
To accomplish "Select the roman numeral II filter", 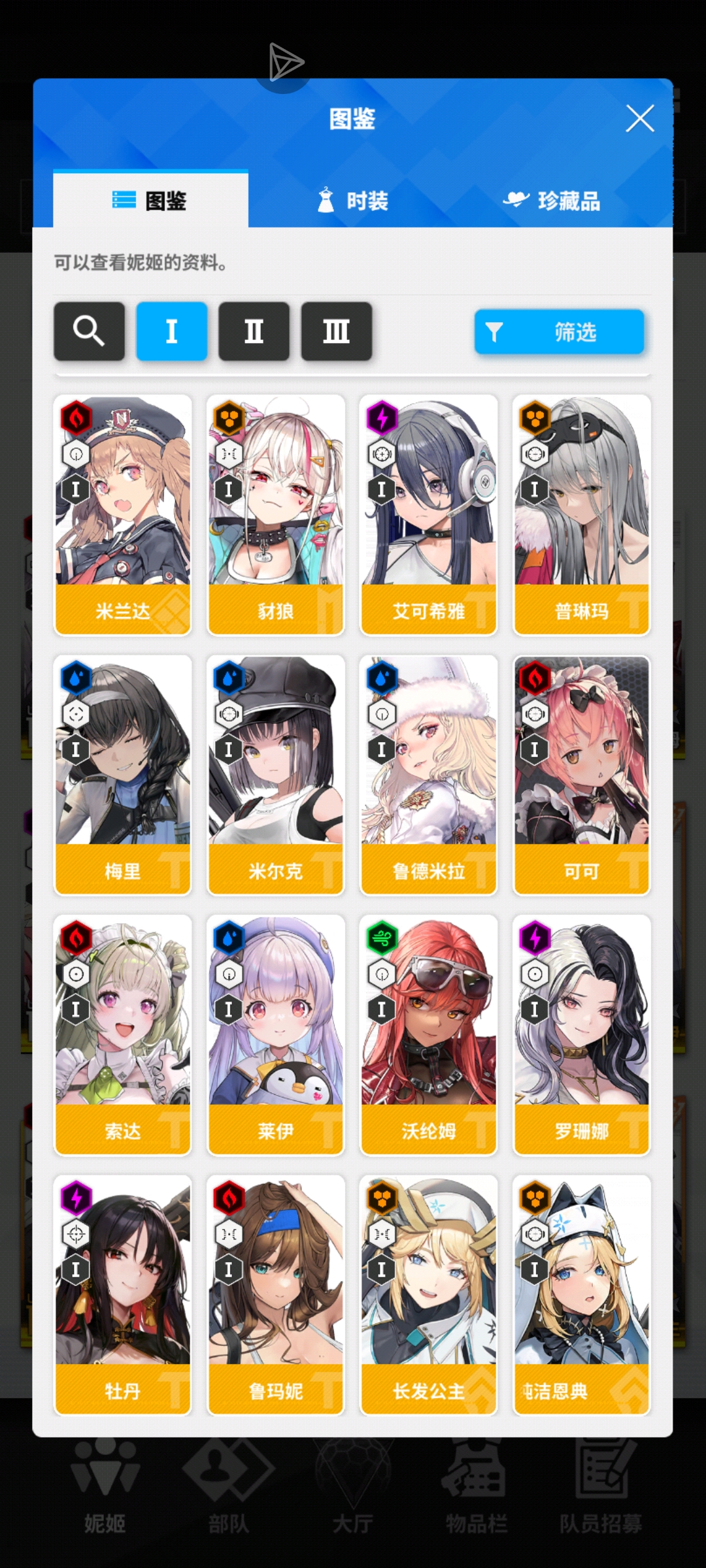I will pyautogui.click(x=254, y=331).
